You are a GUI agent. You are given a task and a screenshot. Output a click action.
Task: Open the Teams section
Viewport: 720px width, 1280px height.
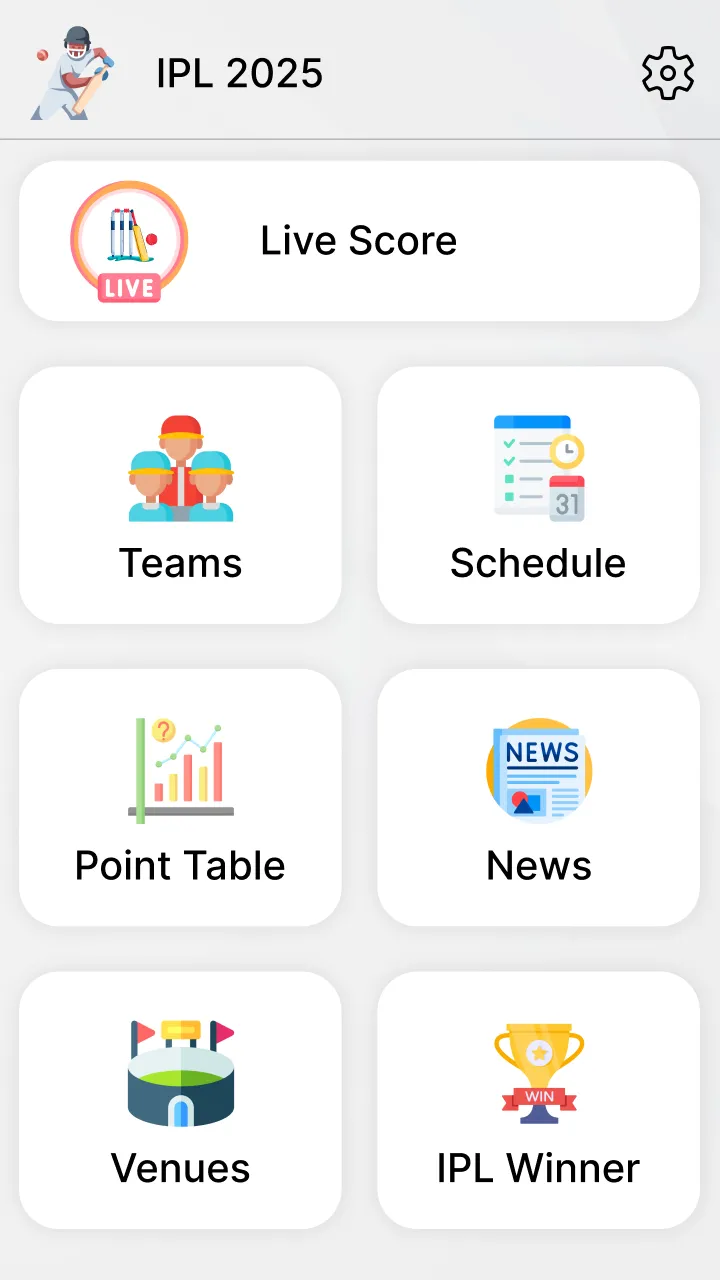(180, 495)
